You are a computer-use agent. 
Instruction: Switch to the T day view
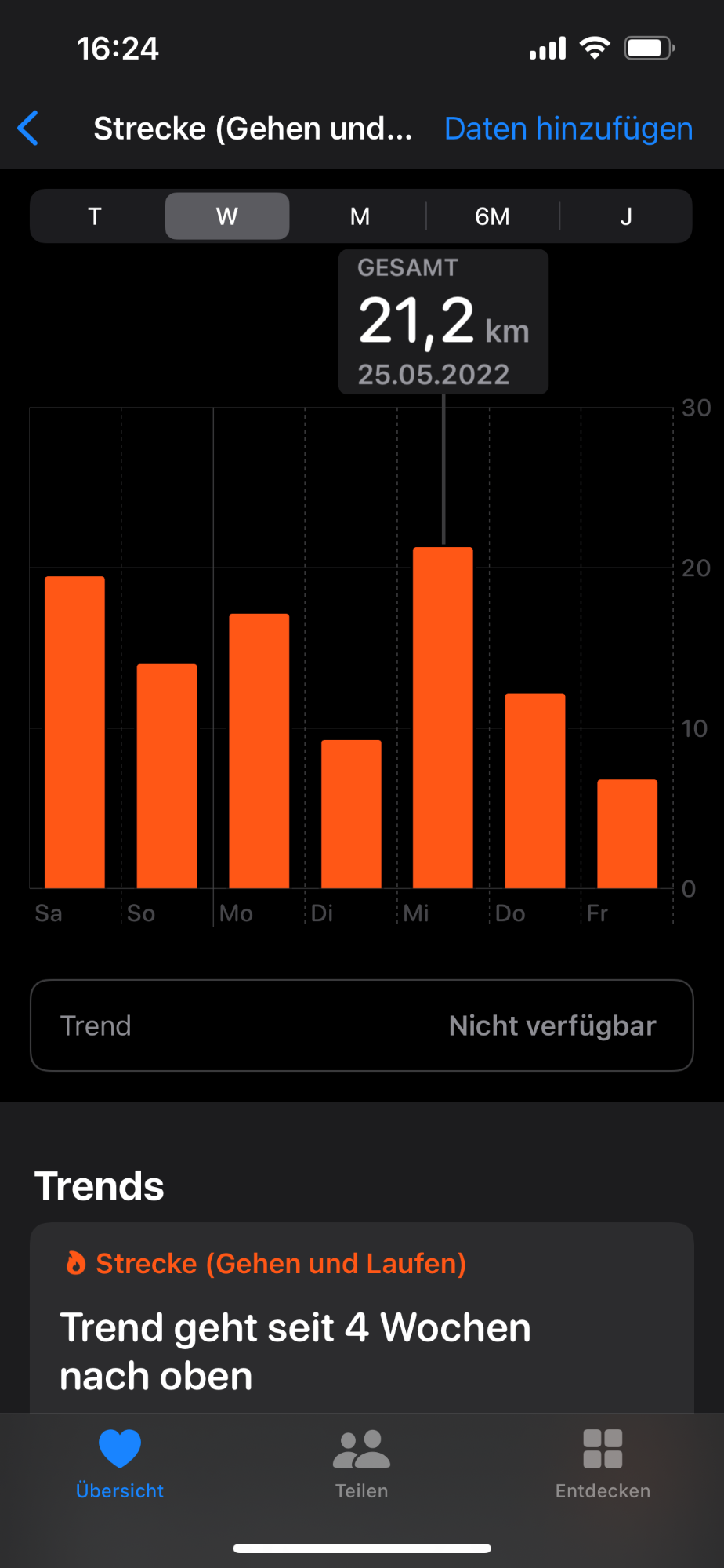click(95, 216)
